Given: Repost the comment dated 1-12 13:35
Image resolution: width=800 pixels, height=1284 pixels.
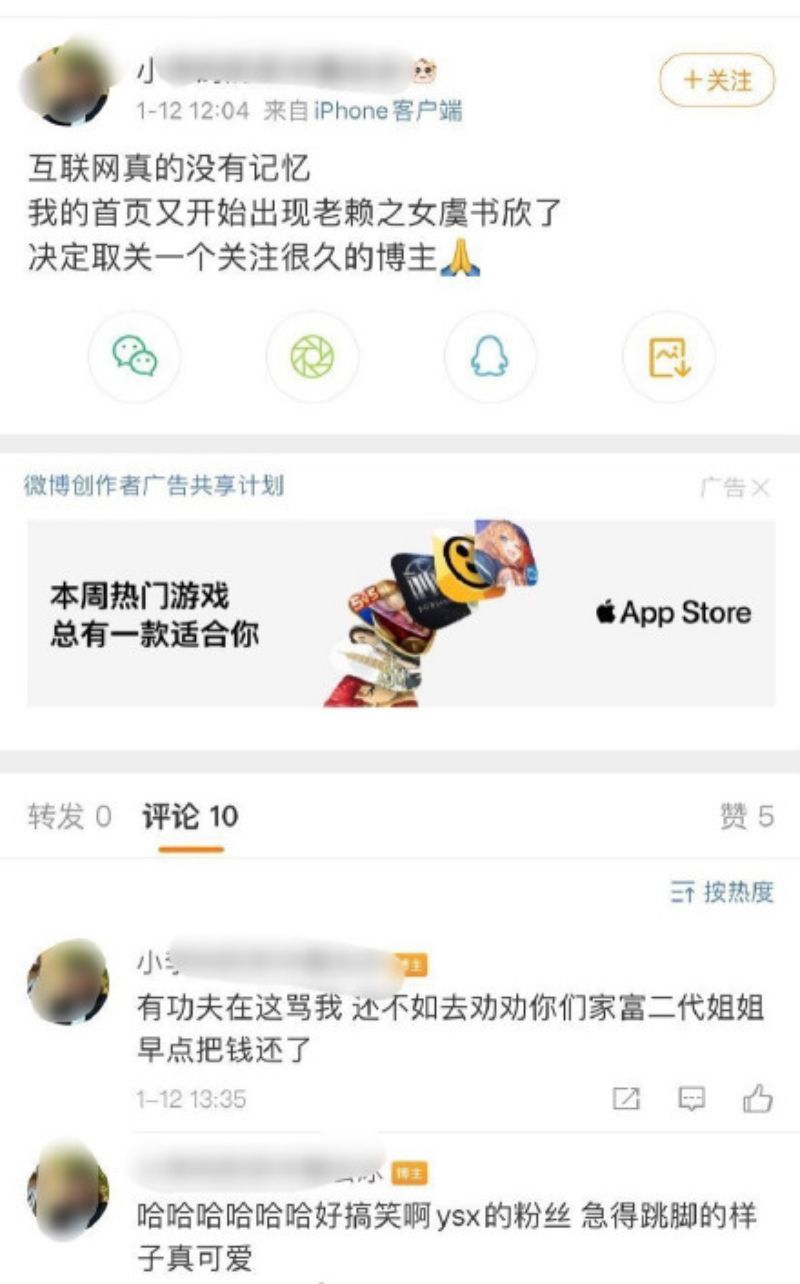Looking at the screenshot, I should [625, 1099].
